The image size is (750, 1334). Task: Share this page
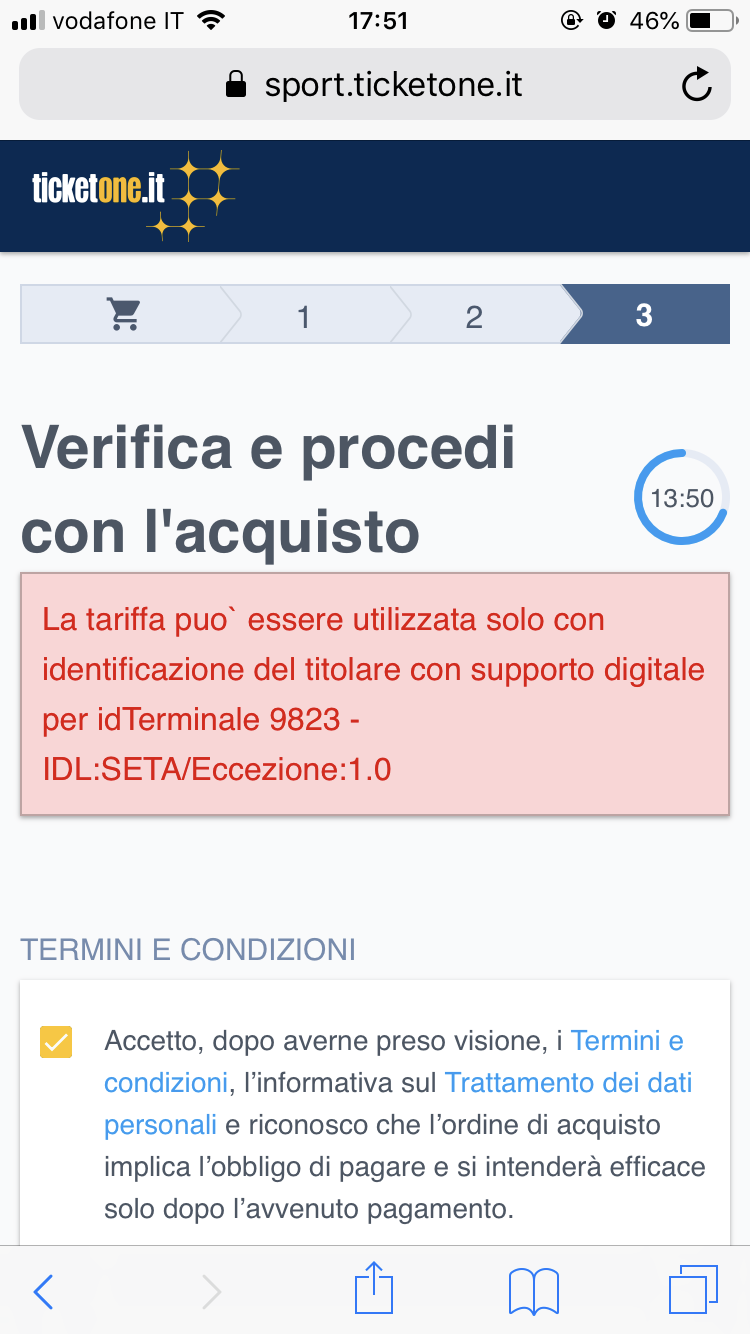pos(375,1288)
